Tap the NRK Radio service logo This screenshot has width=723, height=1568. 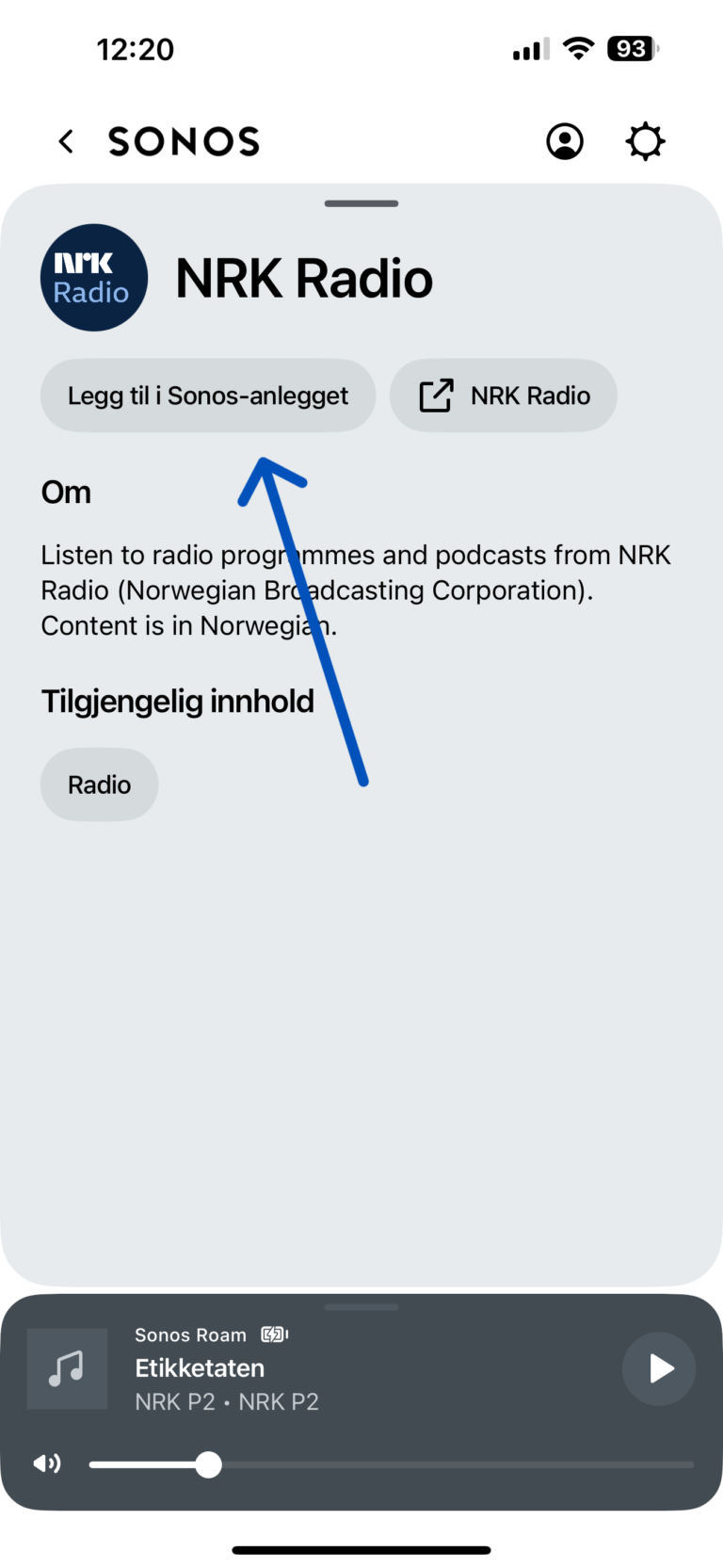pos(94,276)
